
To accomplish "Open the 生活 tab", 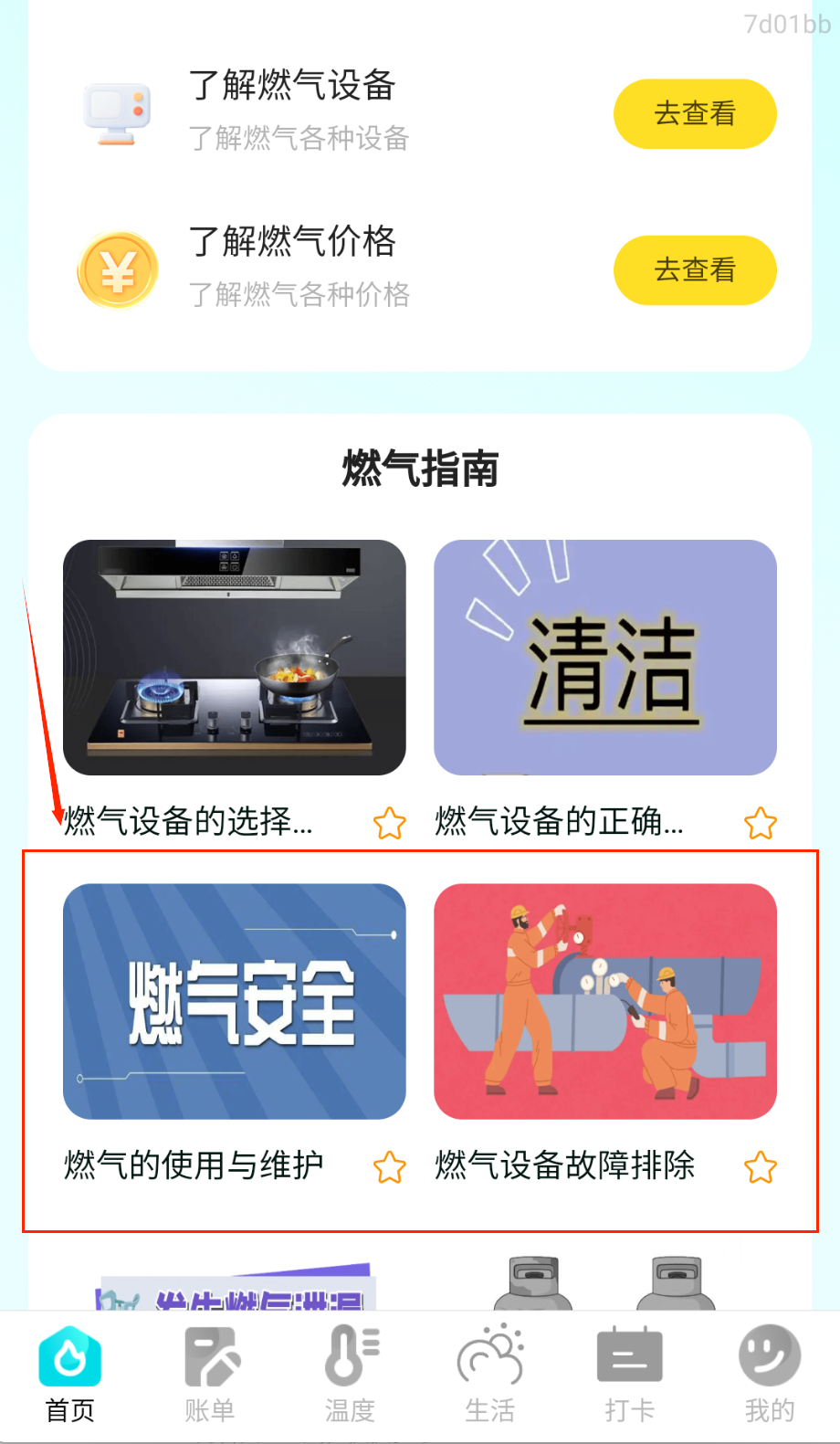I will (x=490, y=1375).
